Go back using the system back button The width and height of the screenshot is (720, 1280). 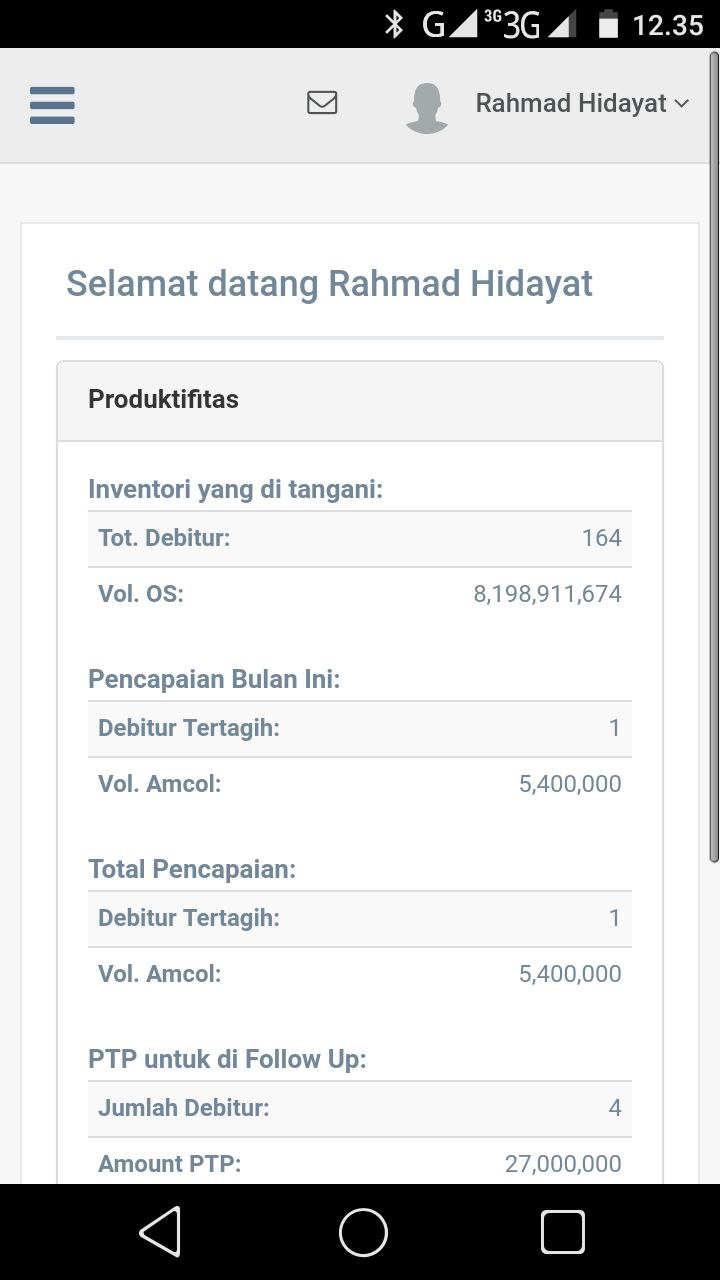click(x=160, y=1231)
